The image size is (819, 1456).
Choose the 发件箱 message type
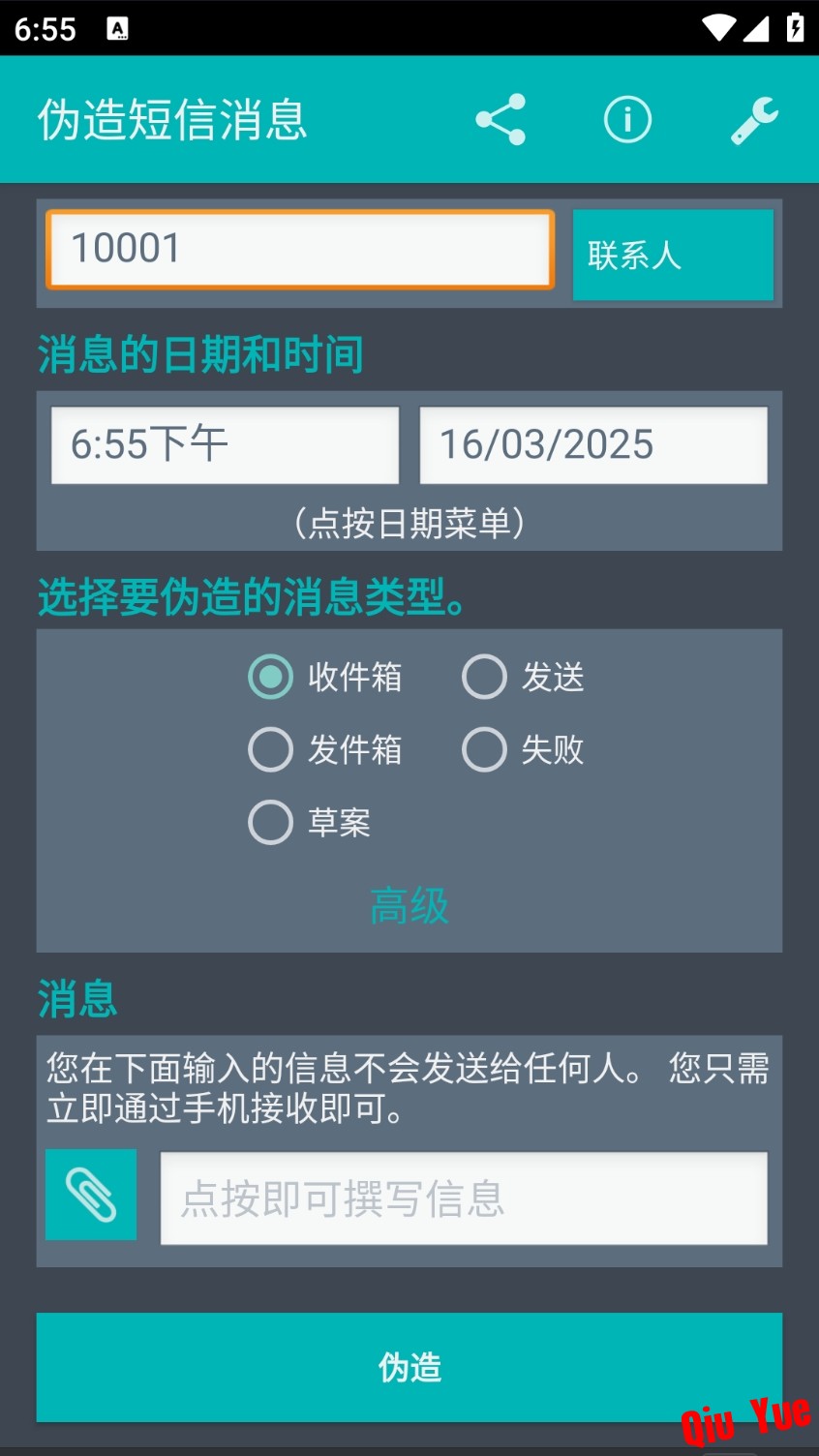(x=325, y=749)
